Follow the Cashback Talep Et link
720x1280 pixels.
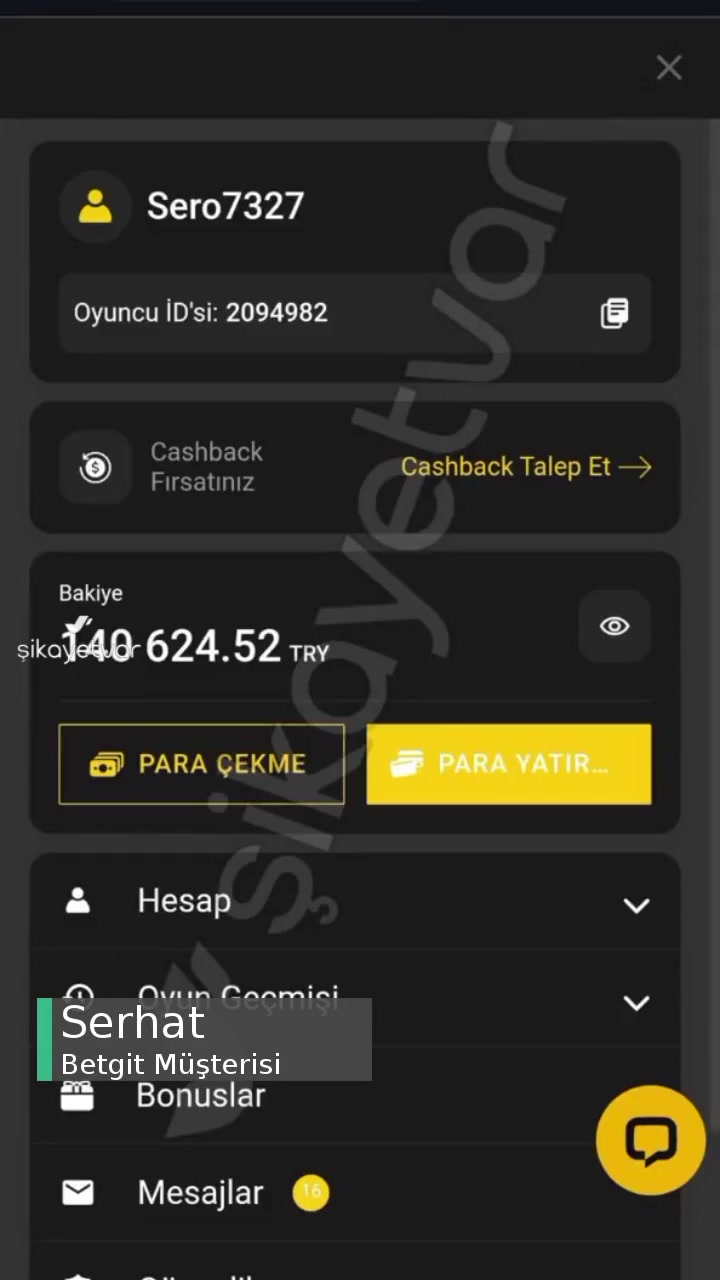point(527,466)
